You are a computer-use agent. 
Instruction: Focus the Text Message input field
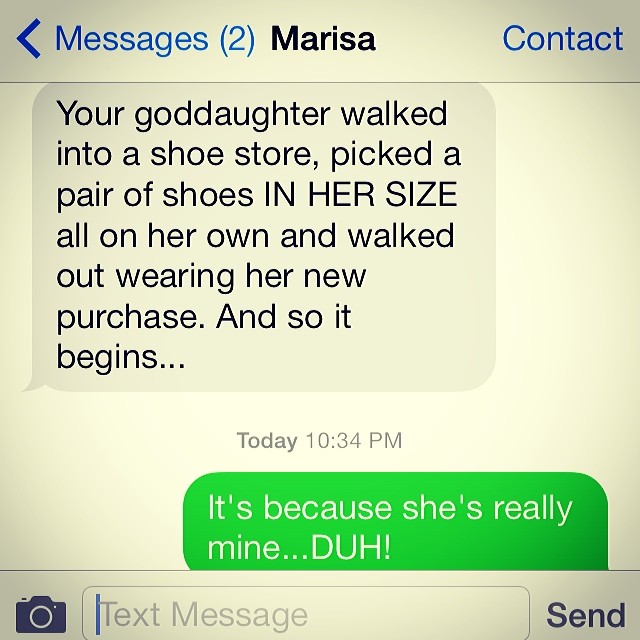pos(305,612)
